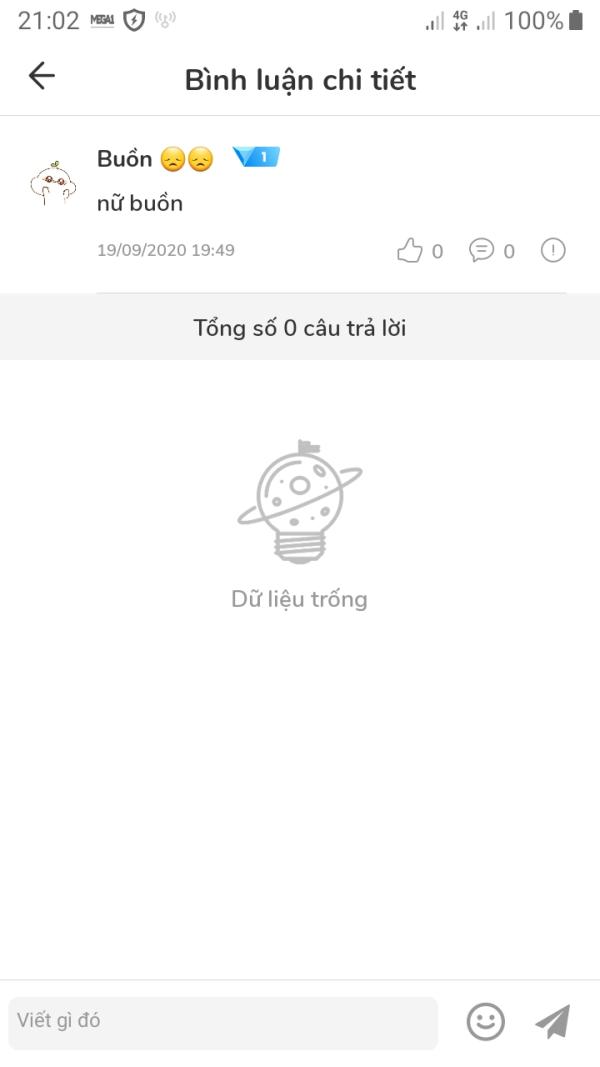Like the comment "nữ buồn"
The image size is (600, 1067).
[410, 250]
